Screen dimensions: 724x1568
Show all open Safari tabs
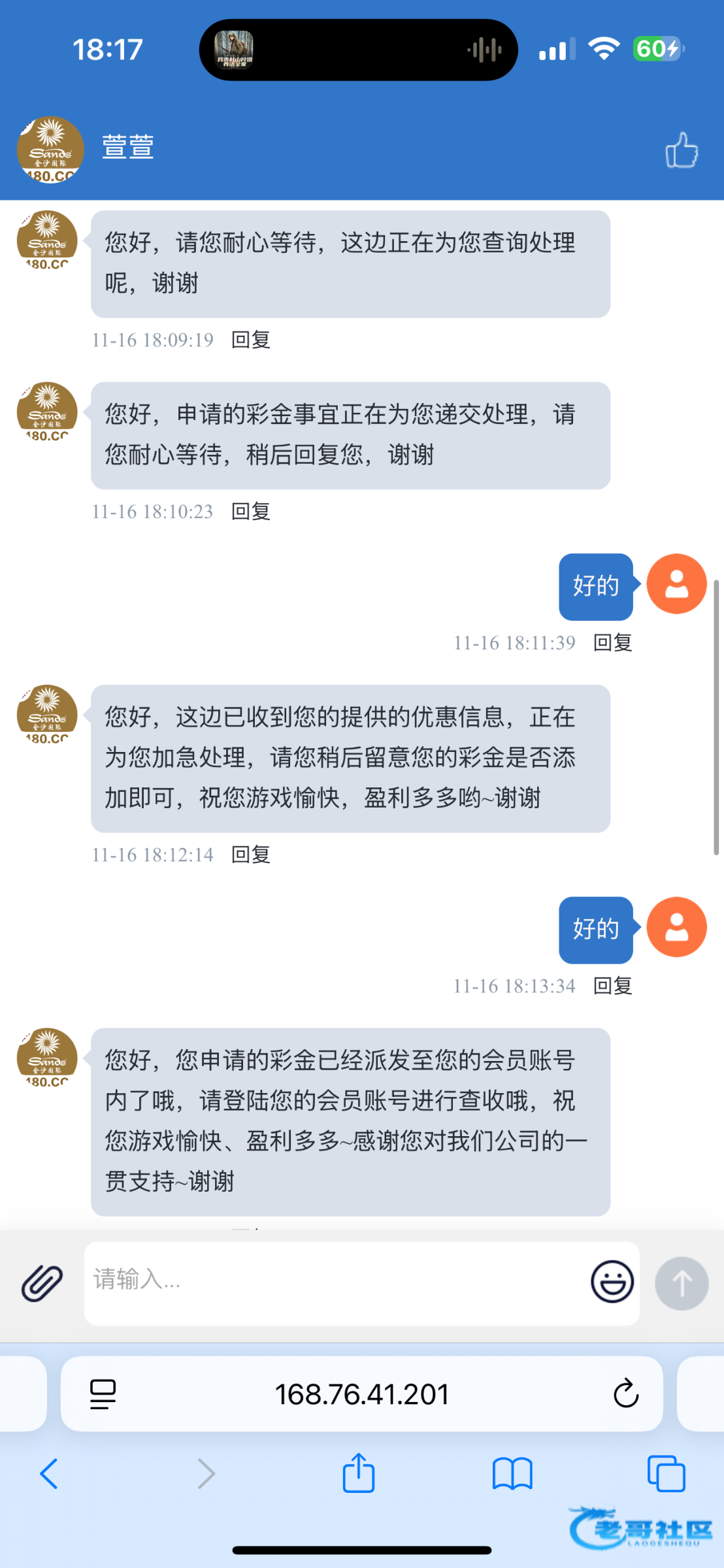click(x=666, y=1474)
